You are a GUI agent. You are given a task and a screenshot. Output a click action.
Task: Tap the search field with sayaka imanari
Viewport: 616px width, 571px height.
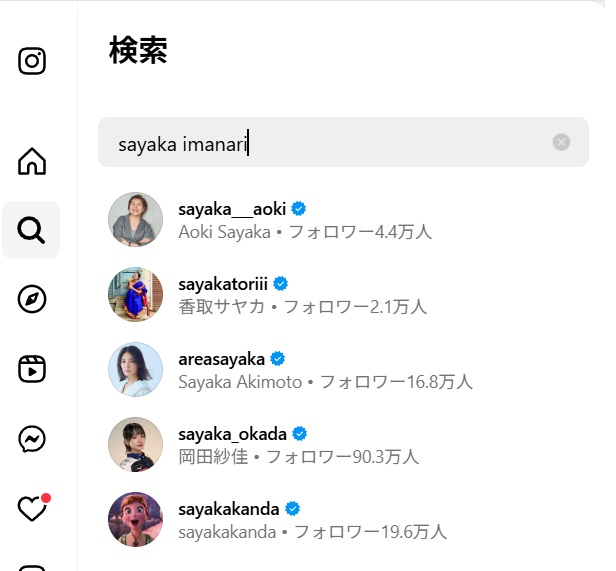(330, 143)
